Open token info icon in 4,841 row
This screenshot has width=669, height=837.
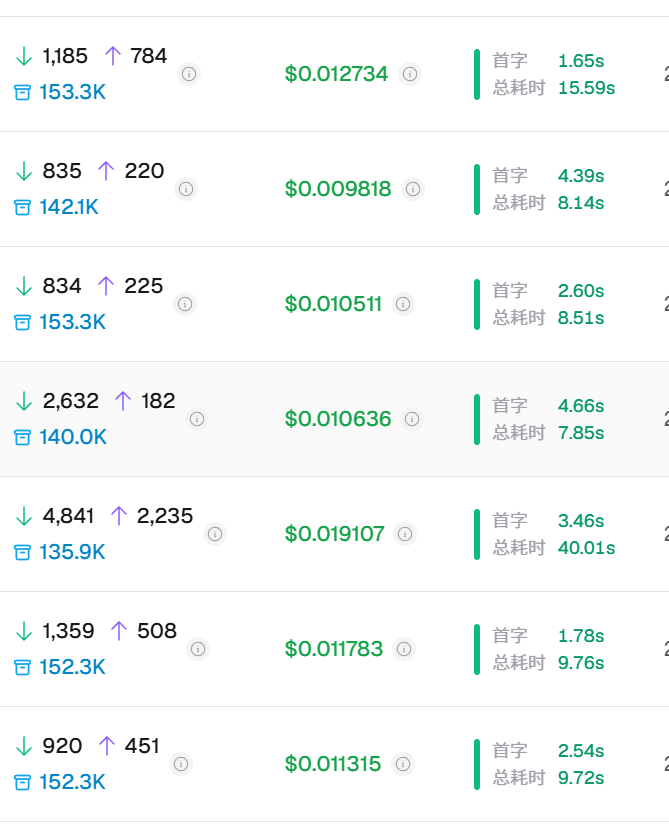(x=215, y=534)
